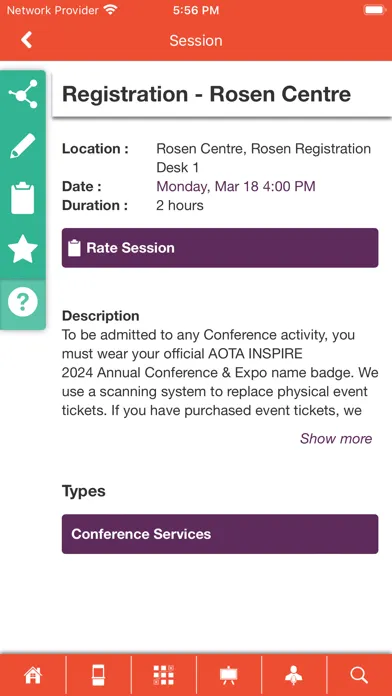This screenshot has width=392, height=696.
Task: Open the question mark help icon
Action: (x=23, y=302)
